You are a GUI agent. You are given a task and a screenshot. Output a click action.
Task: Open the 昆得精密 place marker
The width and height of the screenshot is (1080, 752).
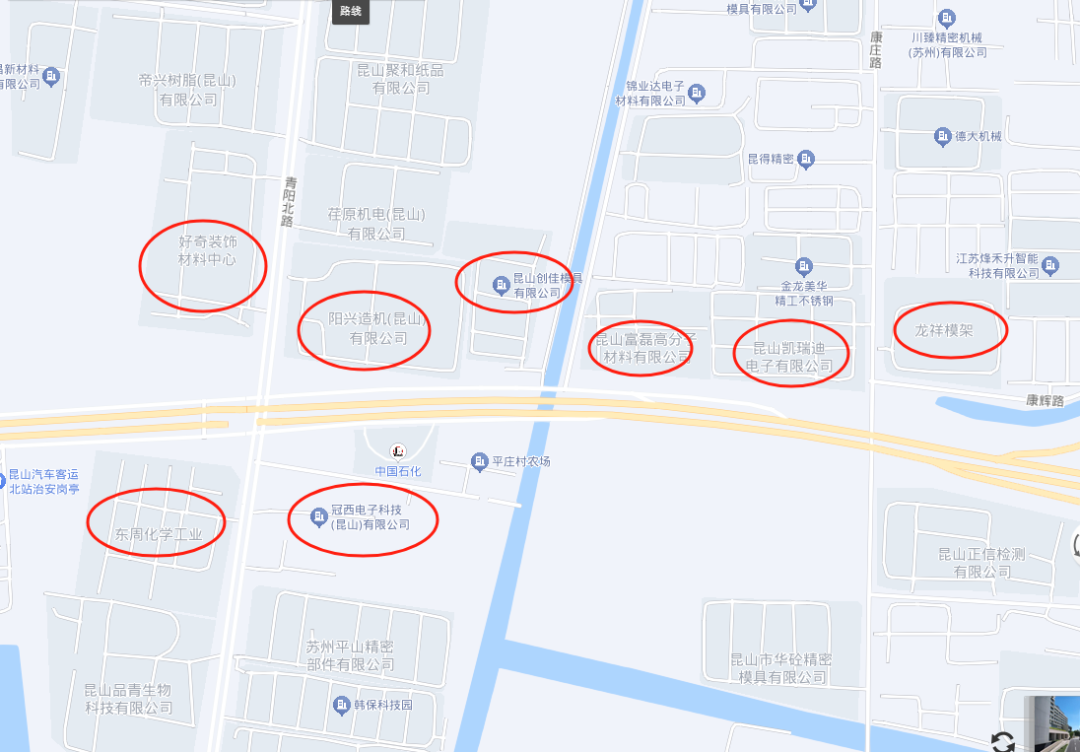point(807,158)
